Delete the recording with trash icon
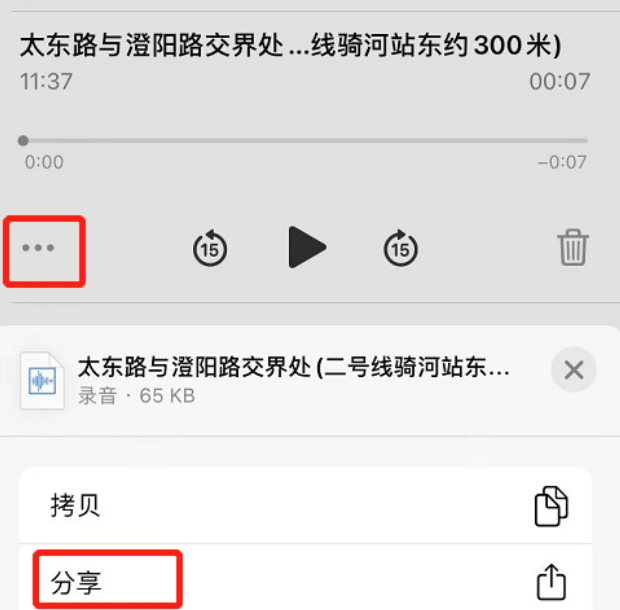 tap(573, 247)
